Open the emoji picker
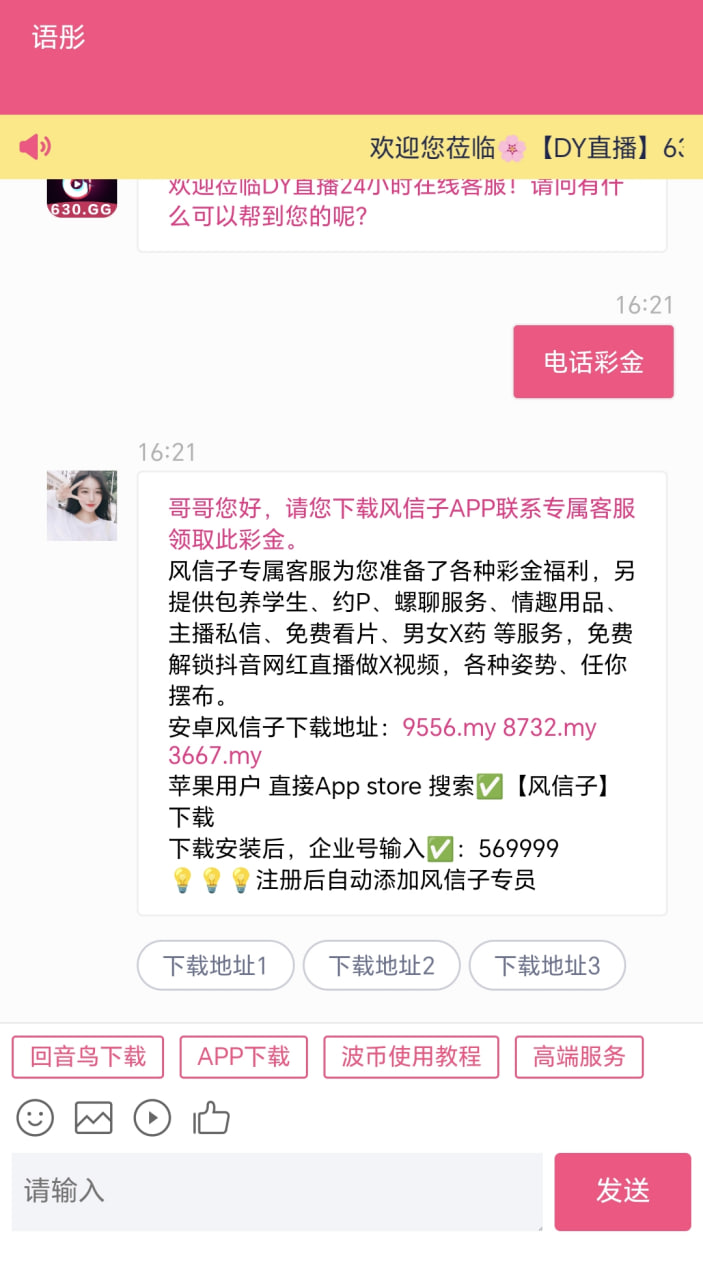The height and width of the screenshot is (1280, 703). (35, 1117)
